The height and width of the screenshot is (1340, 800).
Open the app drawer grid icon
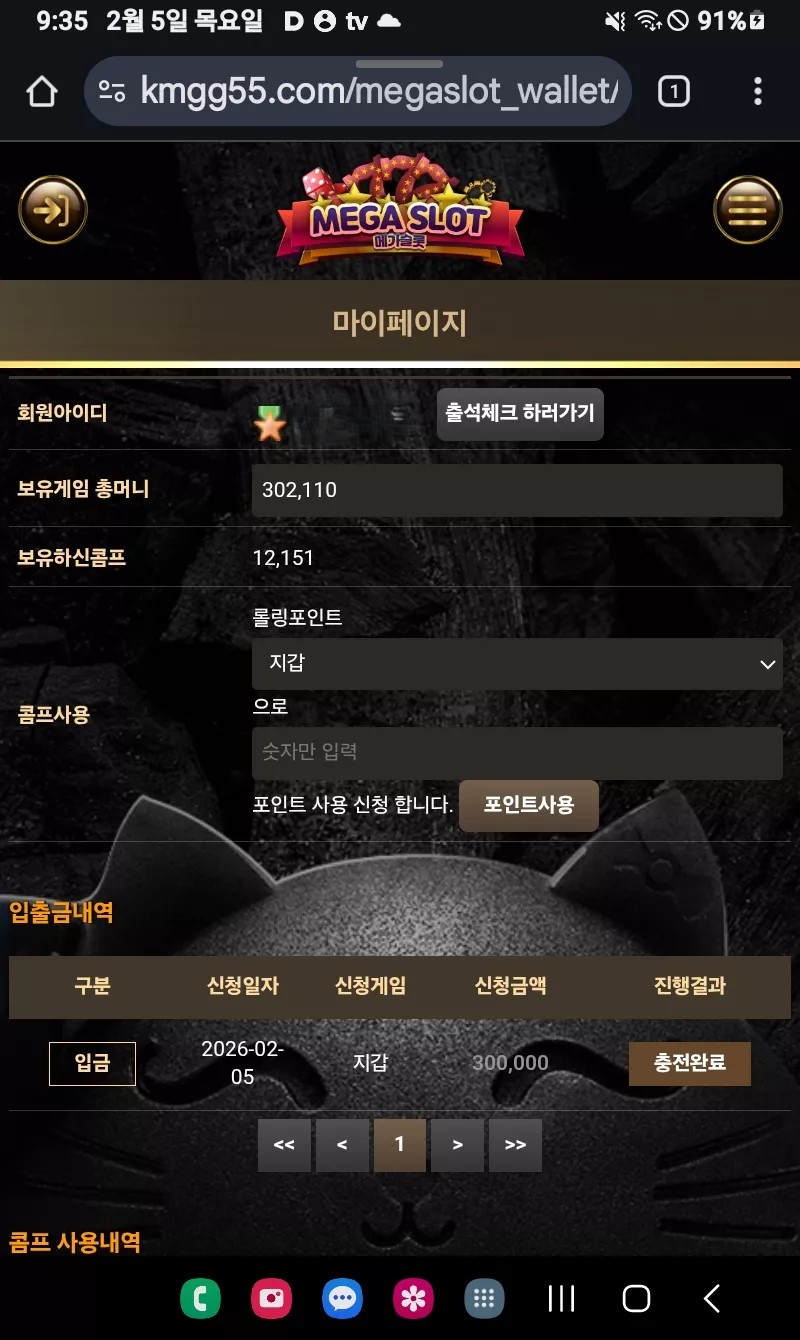pyautogui.click(x=484, y=1298)
